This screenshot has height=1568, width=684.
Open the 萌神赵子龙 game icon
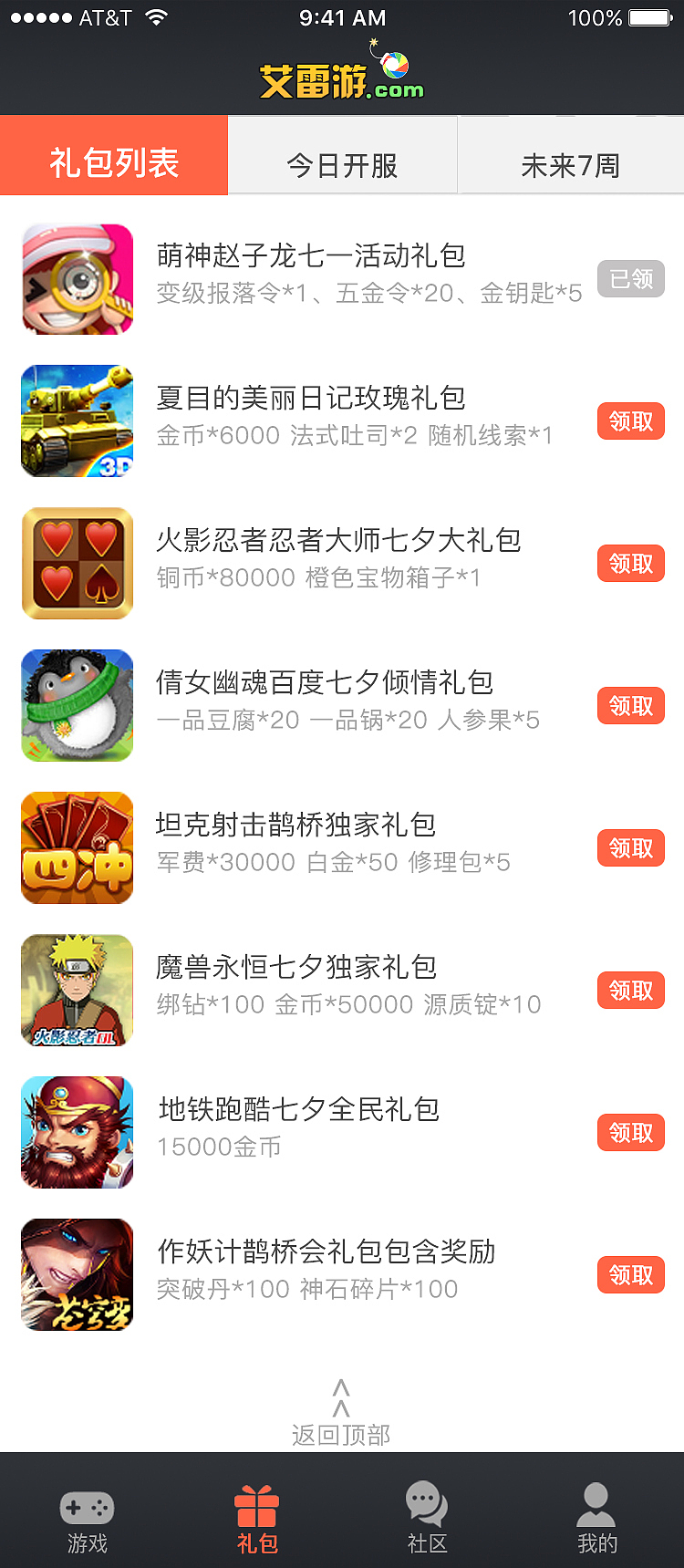pos(77,278)
